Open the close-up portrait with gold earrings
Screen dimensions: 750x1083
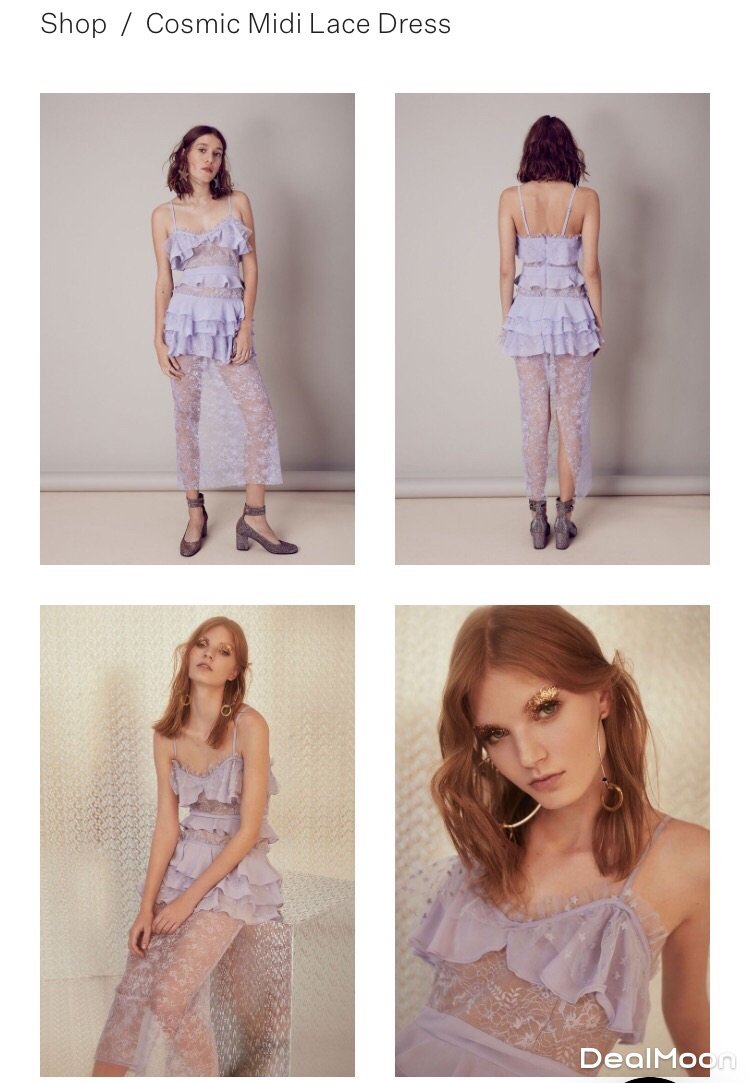(x=552, y=840)
